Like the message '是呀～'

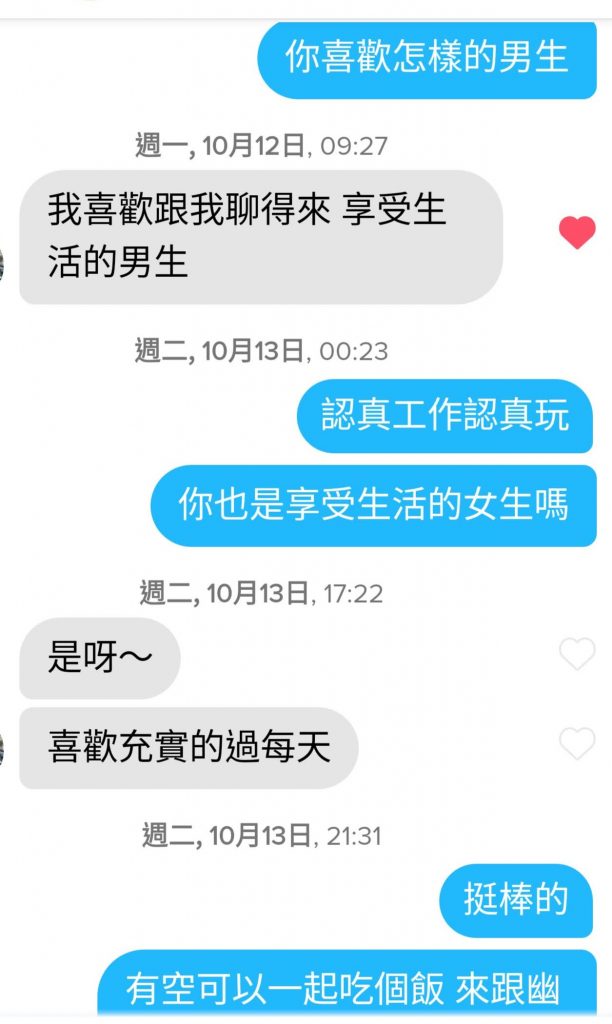coord(577,656)
